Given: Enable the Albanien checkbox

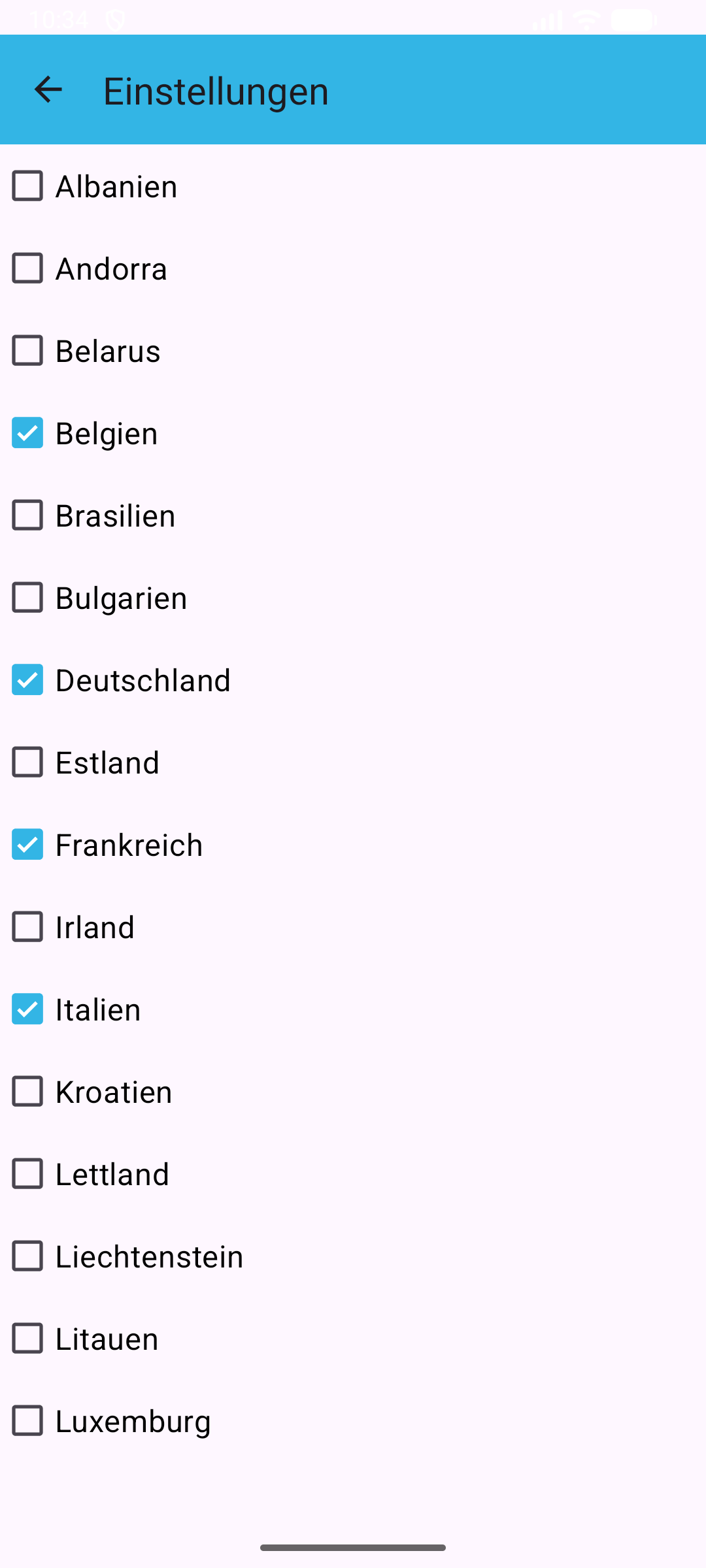Looking at the screenshot, I should tap(27, 186).
